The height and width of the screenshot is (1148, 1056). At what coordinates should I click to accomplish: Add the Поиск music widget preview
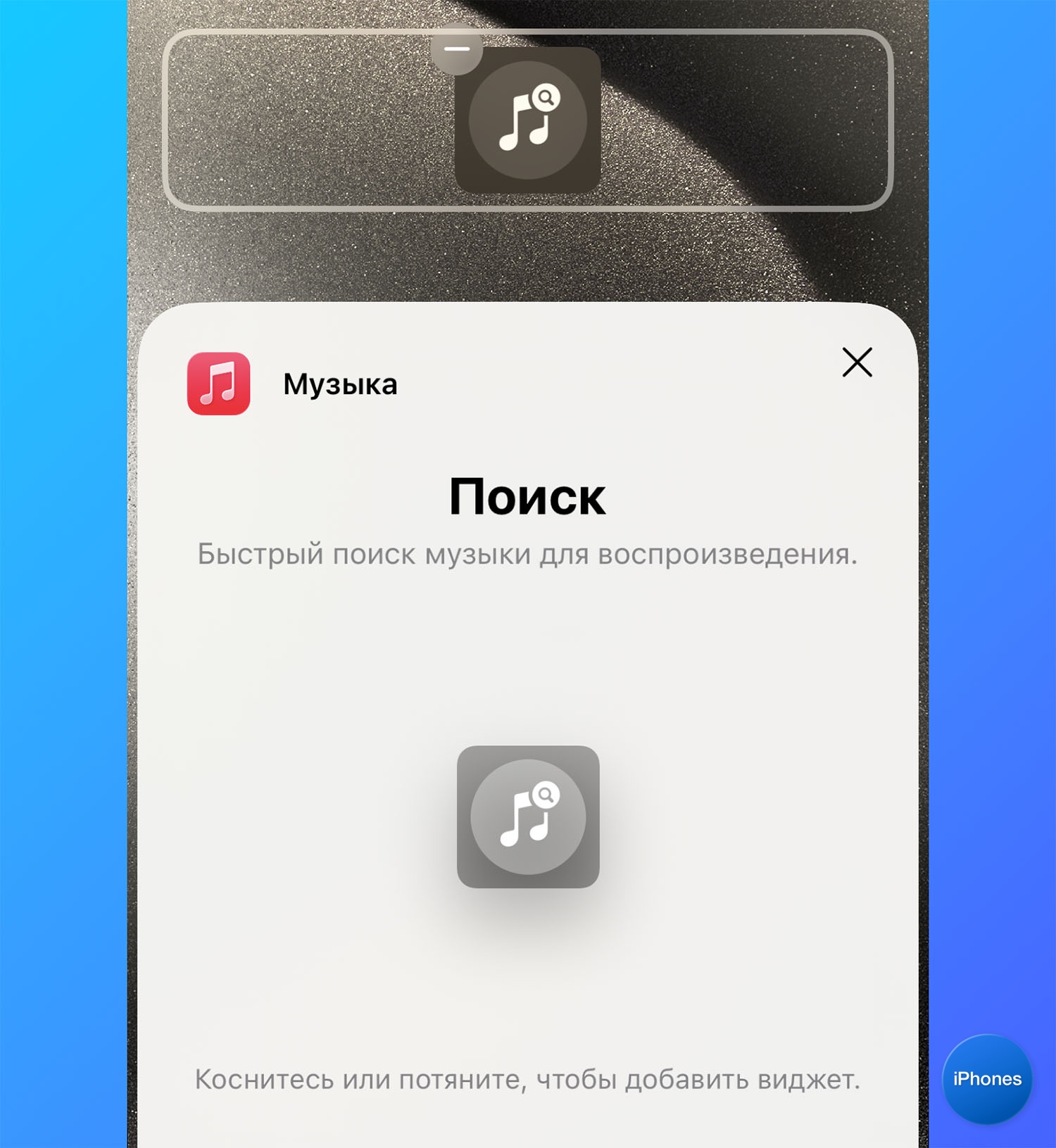[x=528, y=816]
